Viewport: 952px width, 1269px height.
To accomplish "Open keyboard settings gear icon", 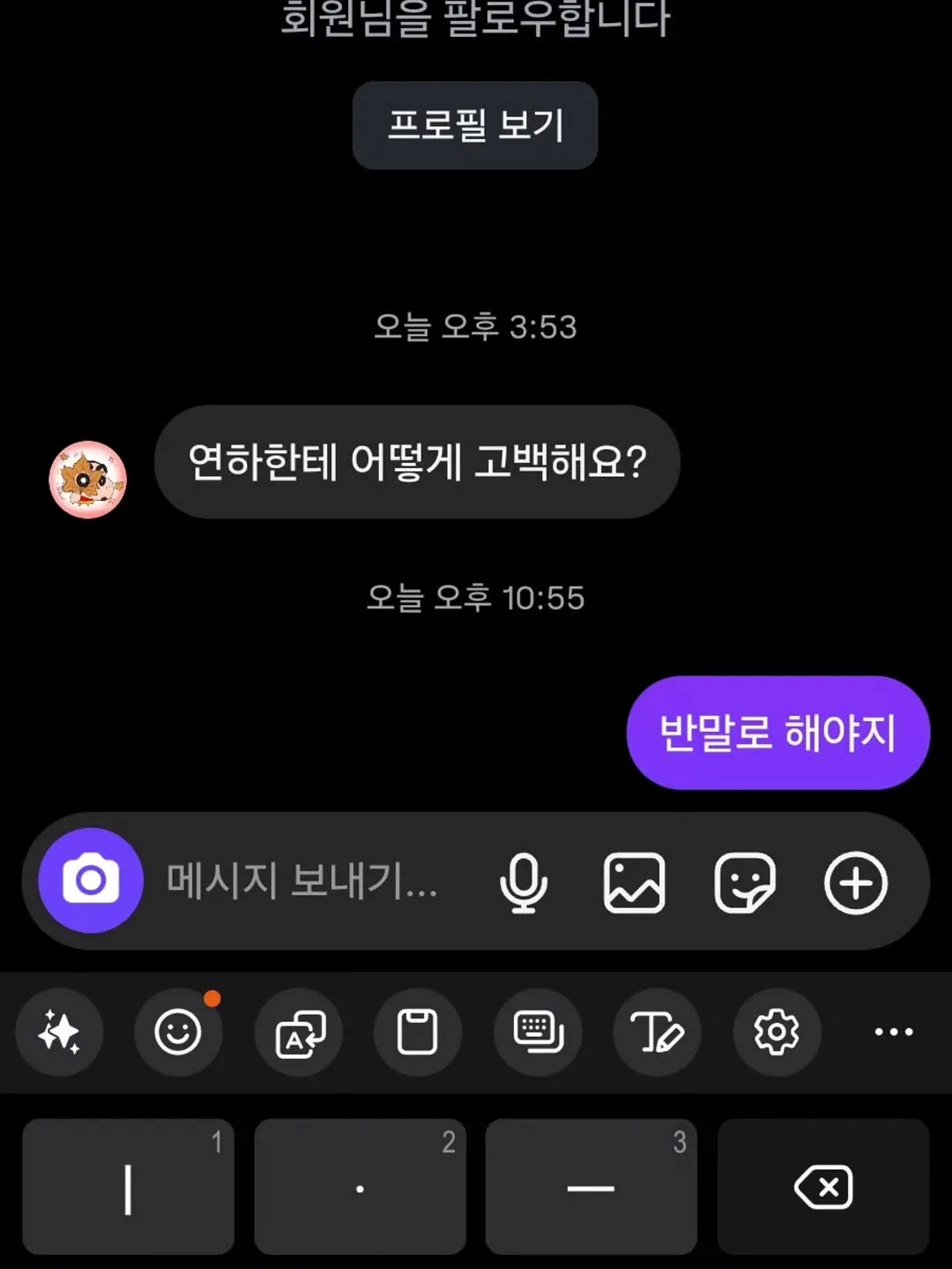I will 777,1032.
